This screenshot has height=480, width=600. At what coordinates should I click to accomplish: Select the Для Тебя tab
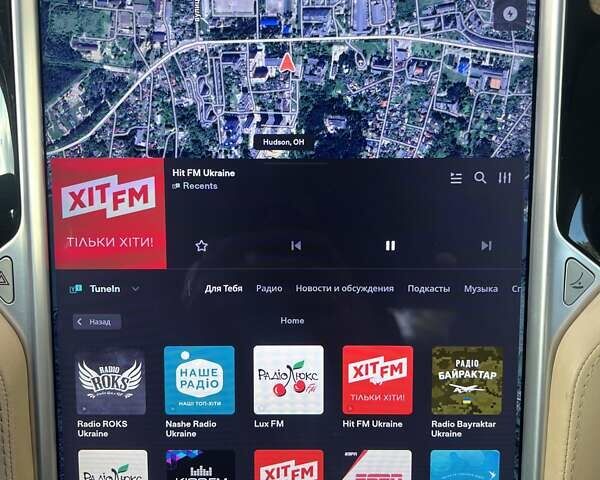click(x=224, y=289)
